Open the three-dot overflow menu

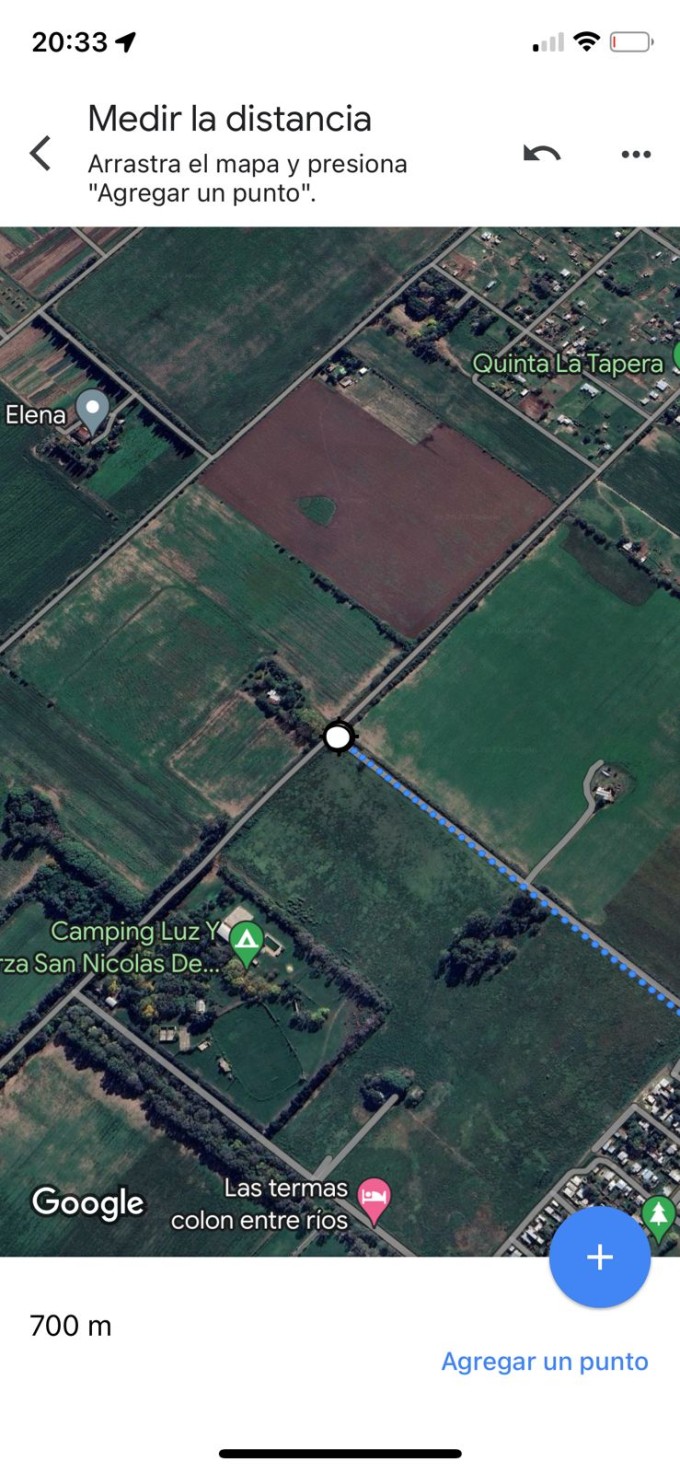click(636, 154)
